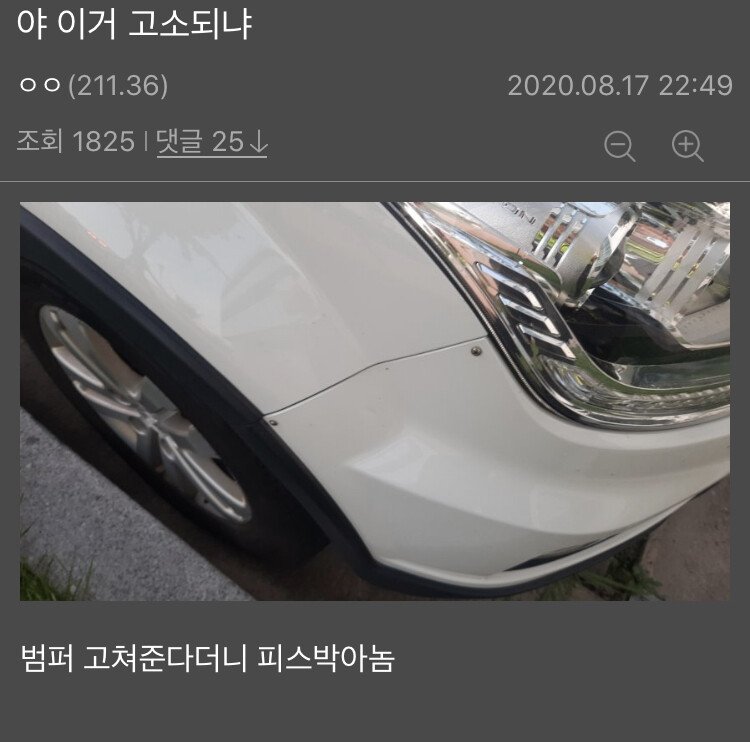Image resolution: width=750 pixels, height=742 pixels.
Task: Jump to the 댓글 25 comments link
Action: 212,142
